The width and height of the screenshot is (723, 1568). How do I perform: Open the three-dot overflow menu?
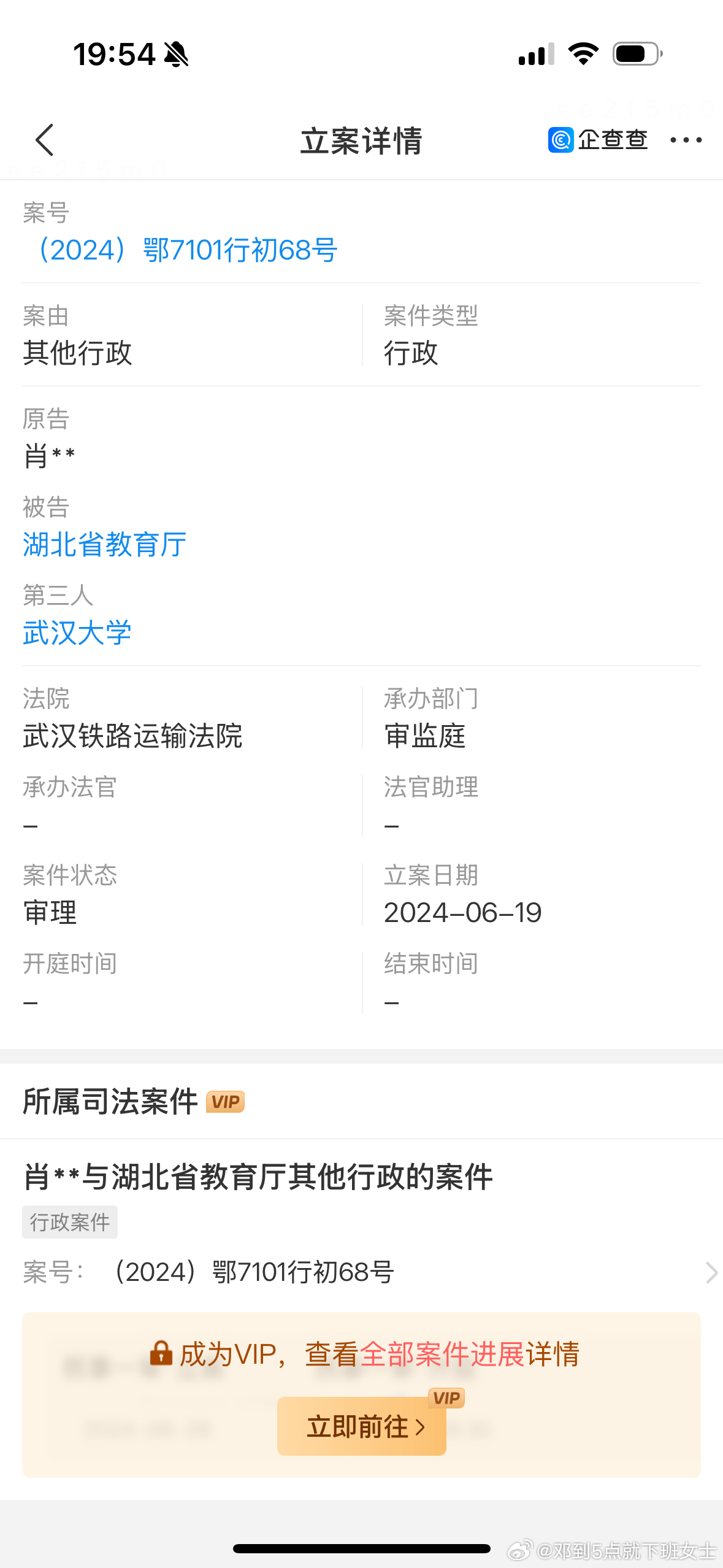[x=686, y=140]
